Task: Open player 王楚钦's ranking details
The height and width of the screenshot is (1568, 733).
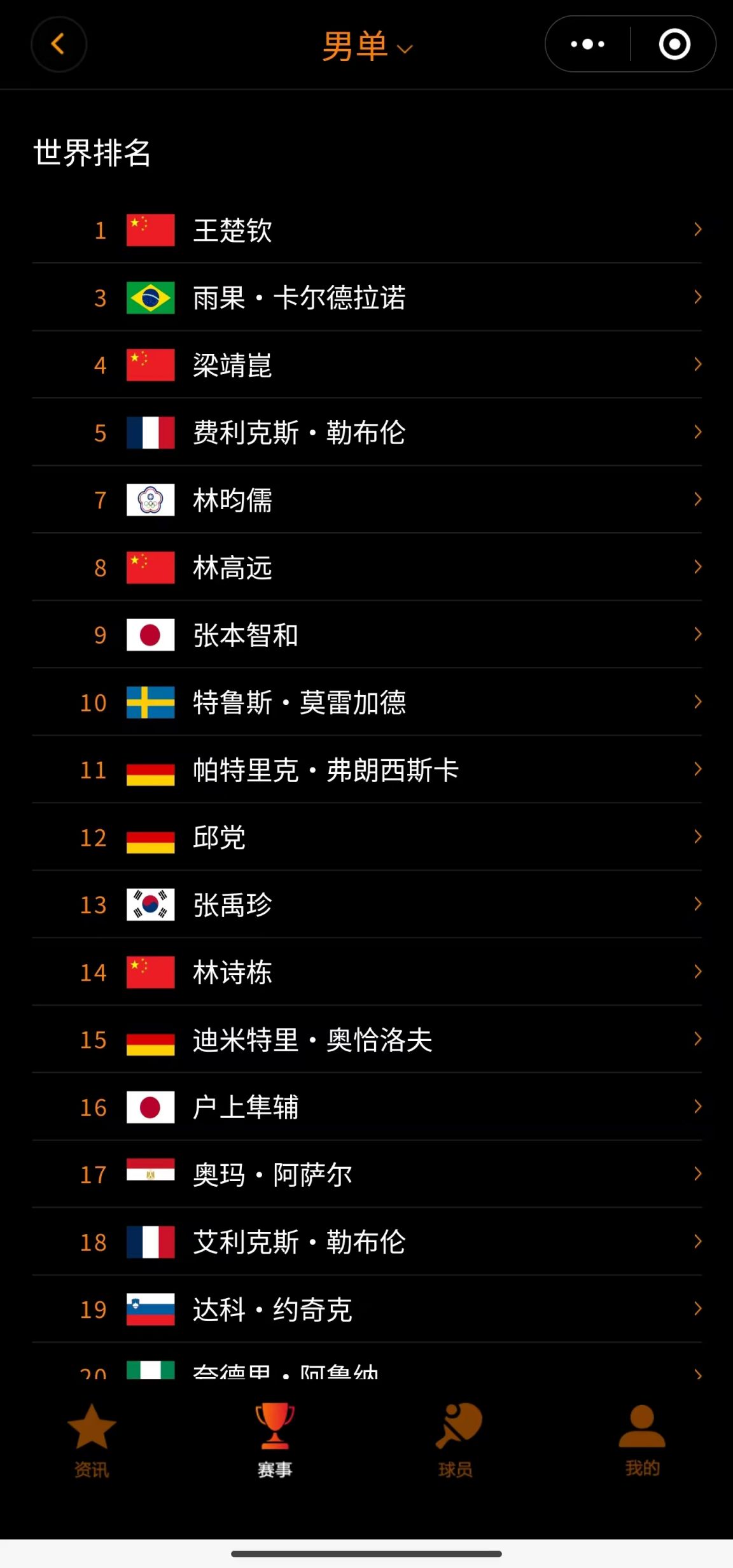Action: (366, 230)
